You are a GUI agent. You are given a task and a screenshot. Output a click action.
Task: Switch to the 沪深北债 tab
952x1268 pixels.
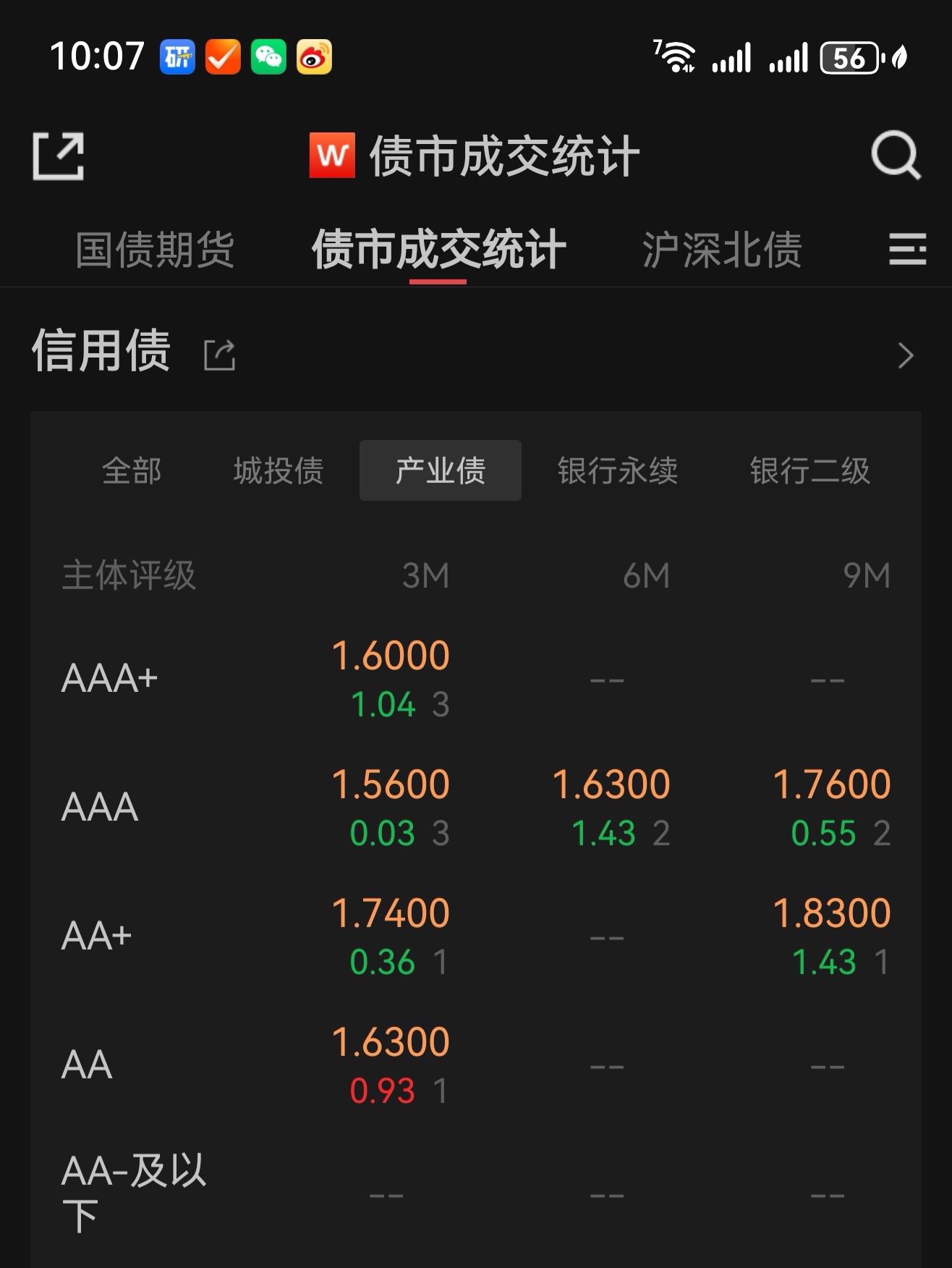pyautogui.click(x=723, y=249)
